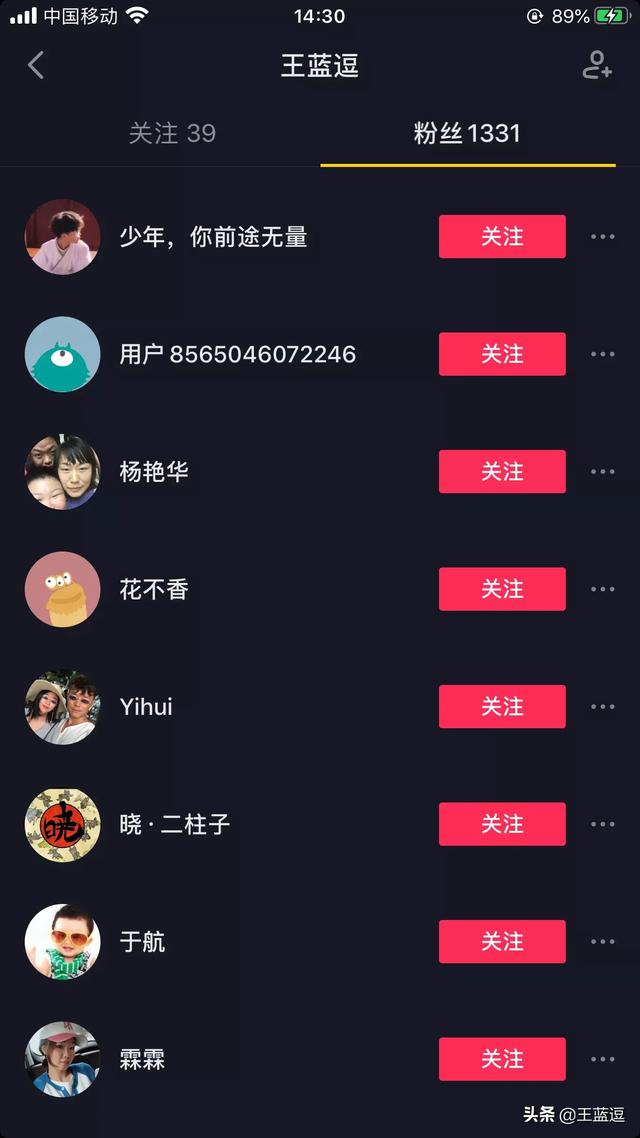Open the add friend icon

(596, 66)
